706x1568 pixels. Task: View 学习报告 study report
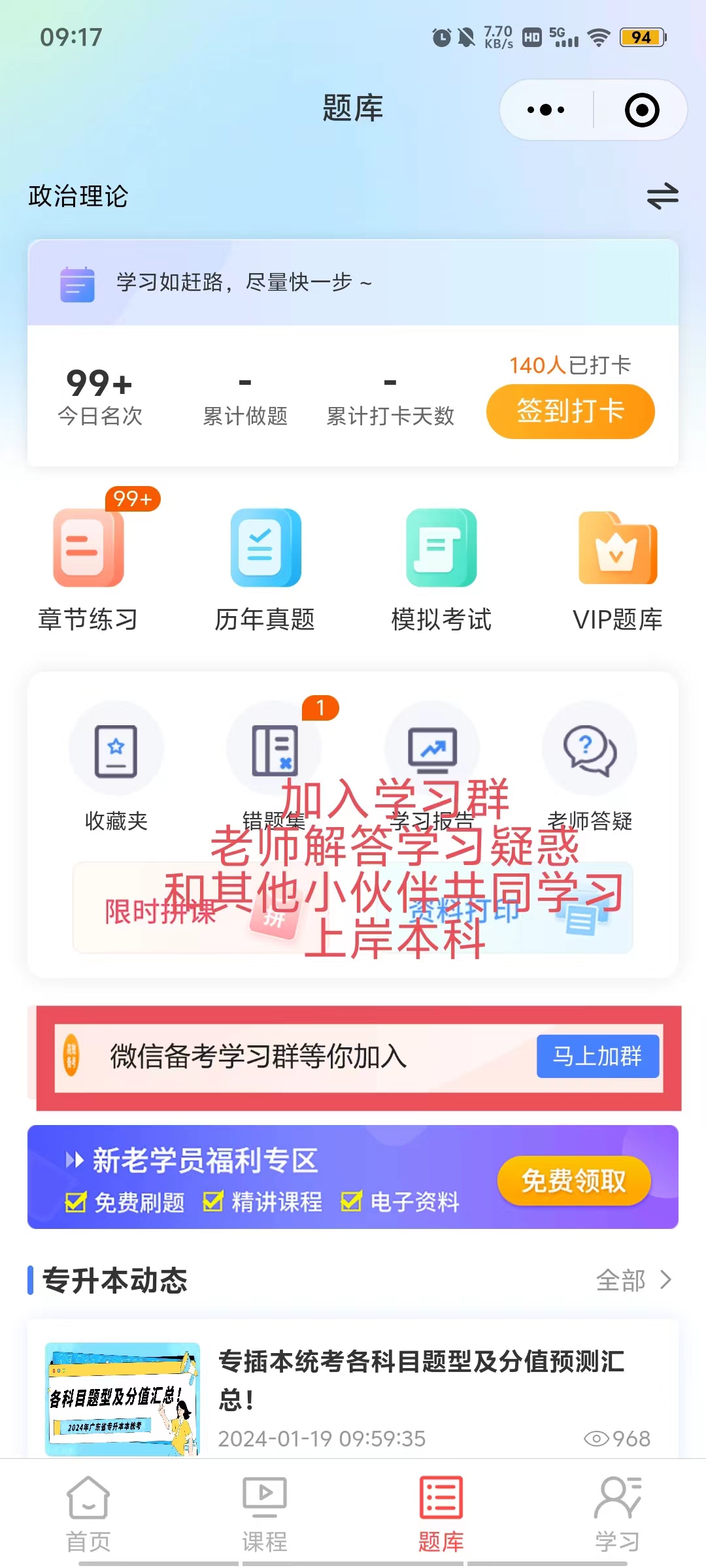432,764
